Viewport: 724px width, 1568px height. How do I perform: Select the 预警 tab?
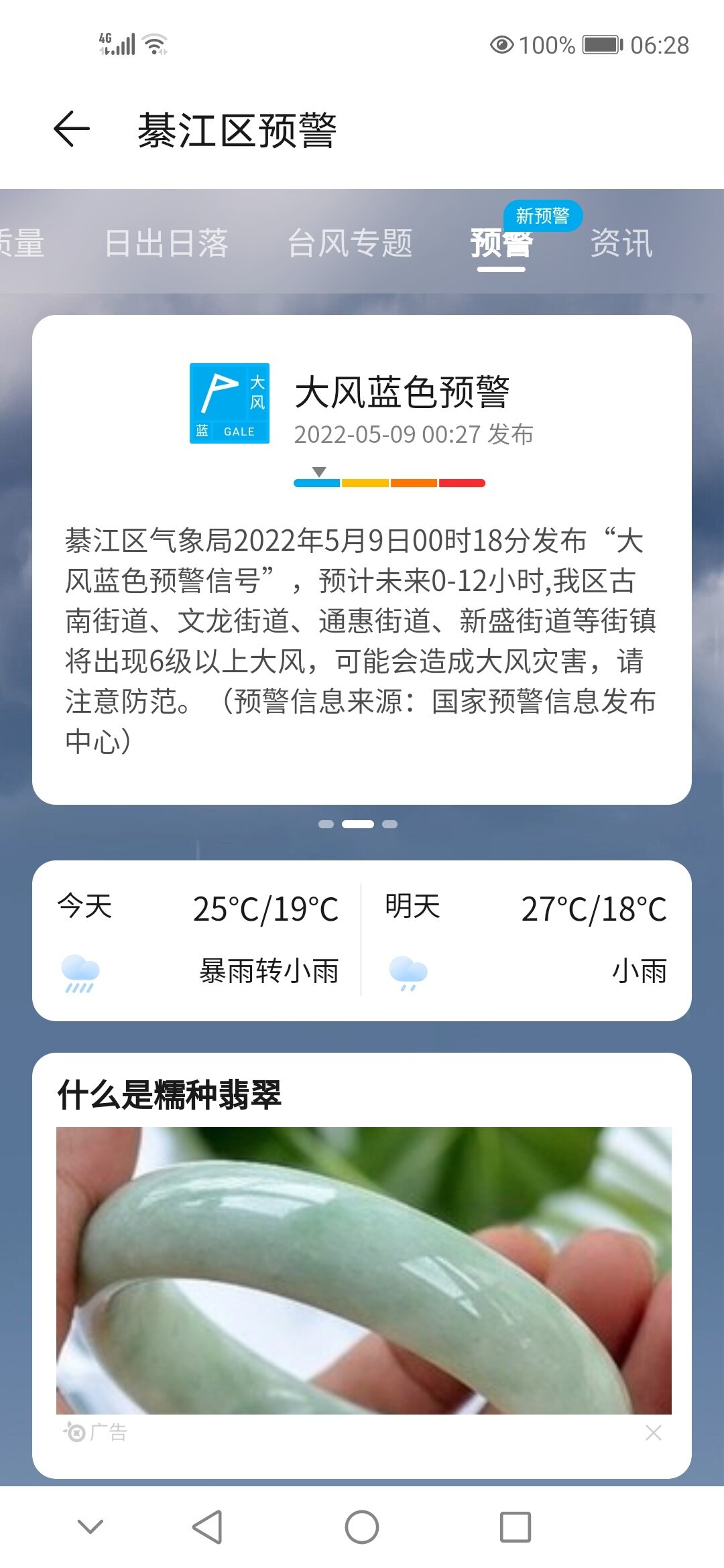pyautogui.click(x=501, y=244)
